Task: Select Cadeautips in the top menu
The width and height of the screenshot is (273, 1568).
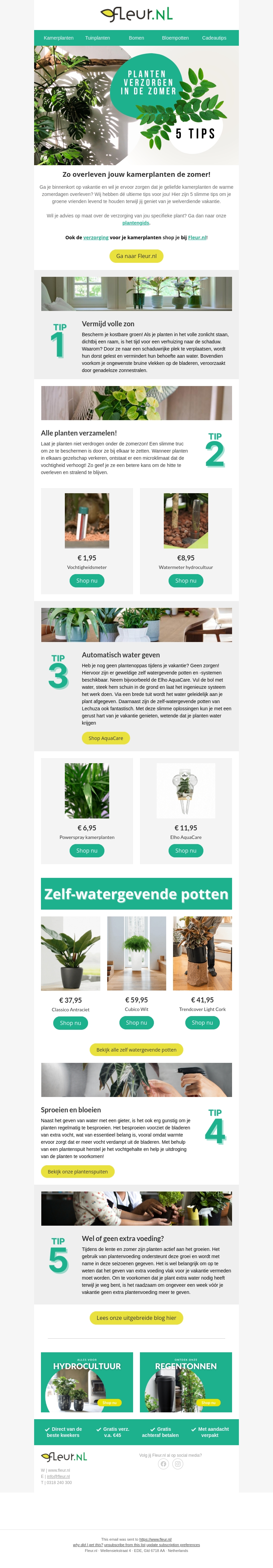Action: (x=214, y=38)
